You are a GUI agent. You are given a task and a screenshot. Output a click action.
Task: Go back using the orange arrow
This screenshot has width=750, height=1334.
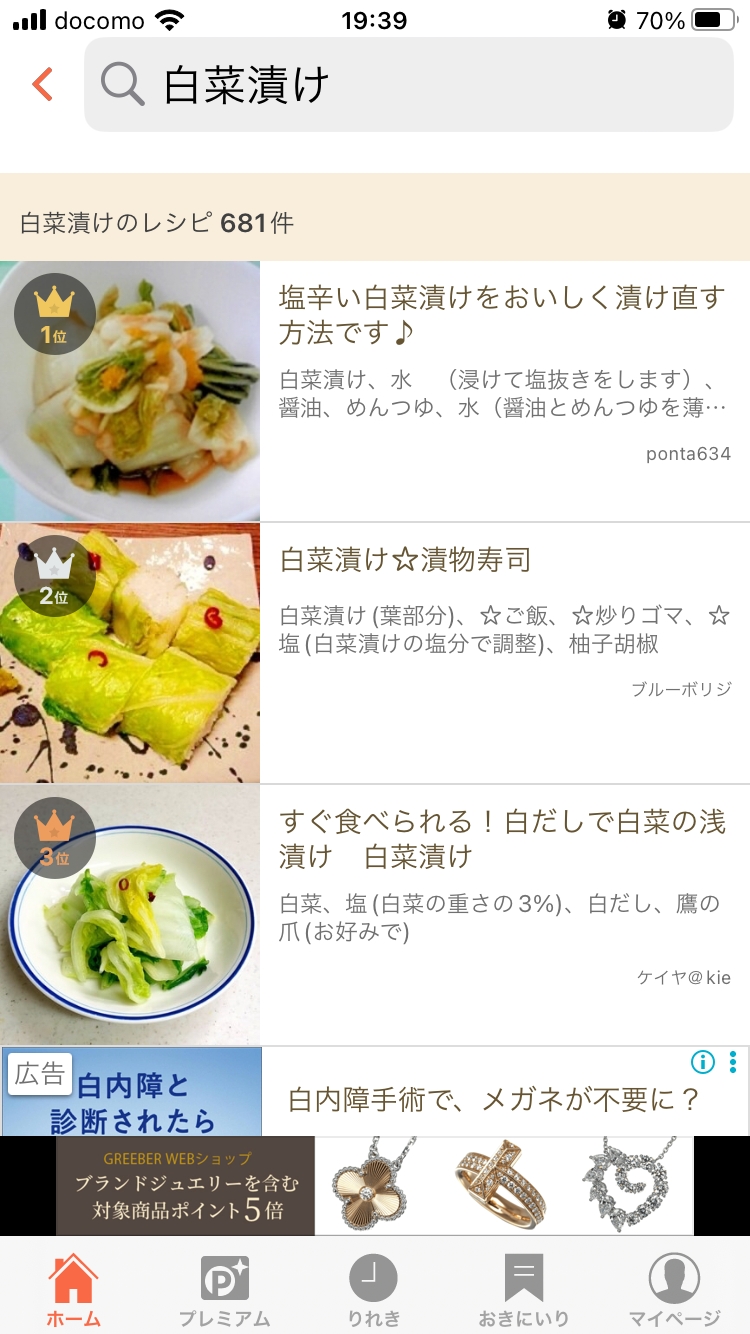coord(42,85)
